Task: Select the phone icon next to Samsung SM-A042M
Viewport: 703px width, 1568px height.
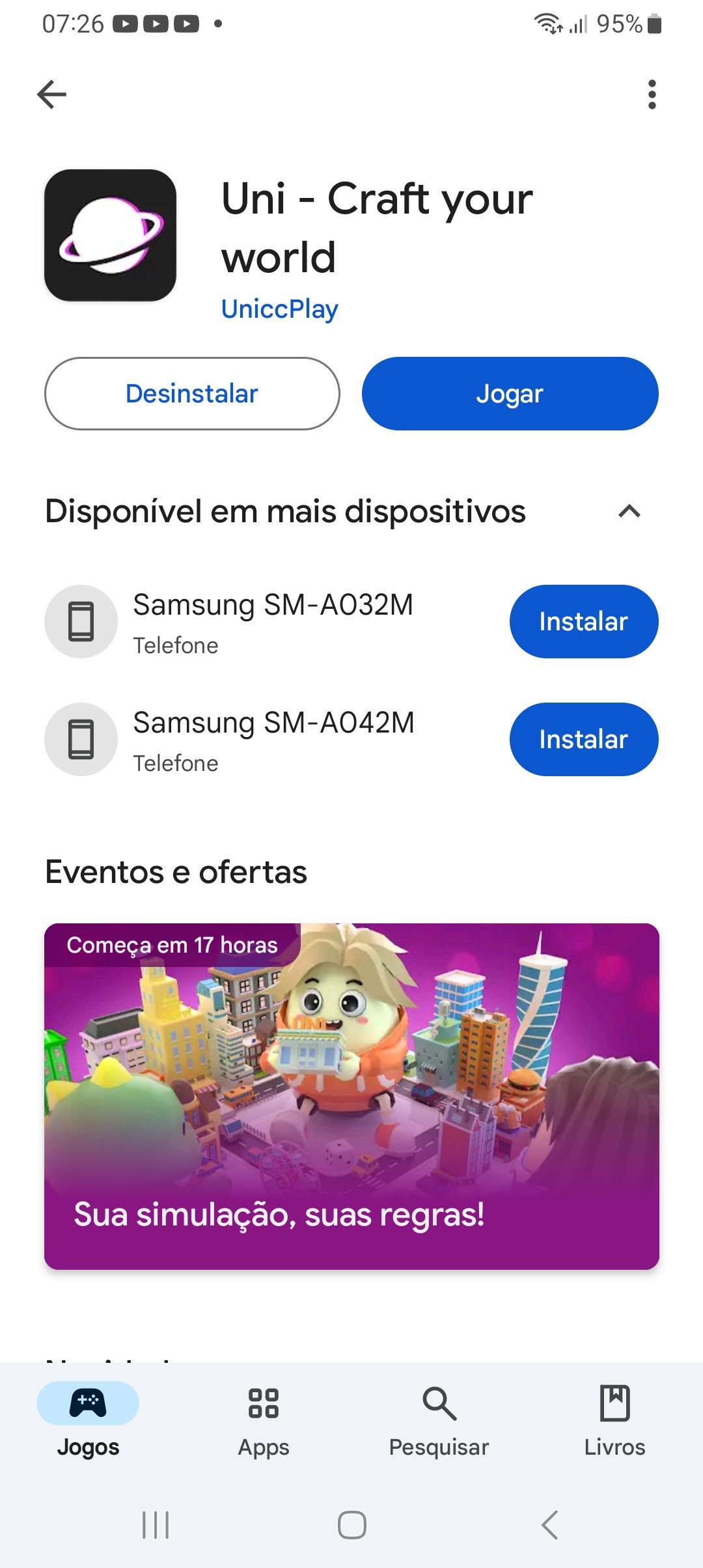Action: 81,740
